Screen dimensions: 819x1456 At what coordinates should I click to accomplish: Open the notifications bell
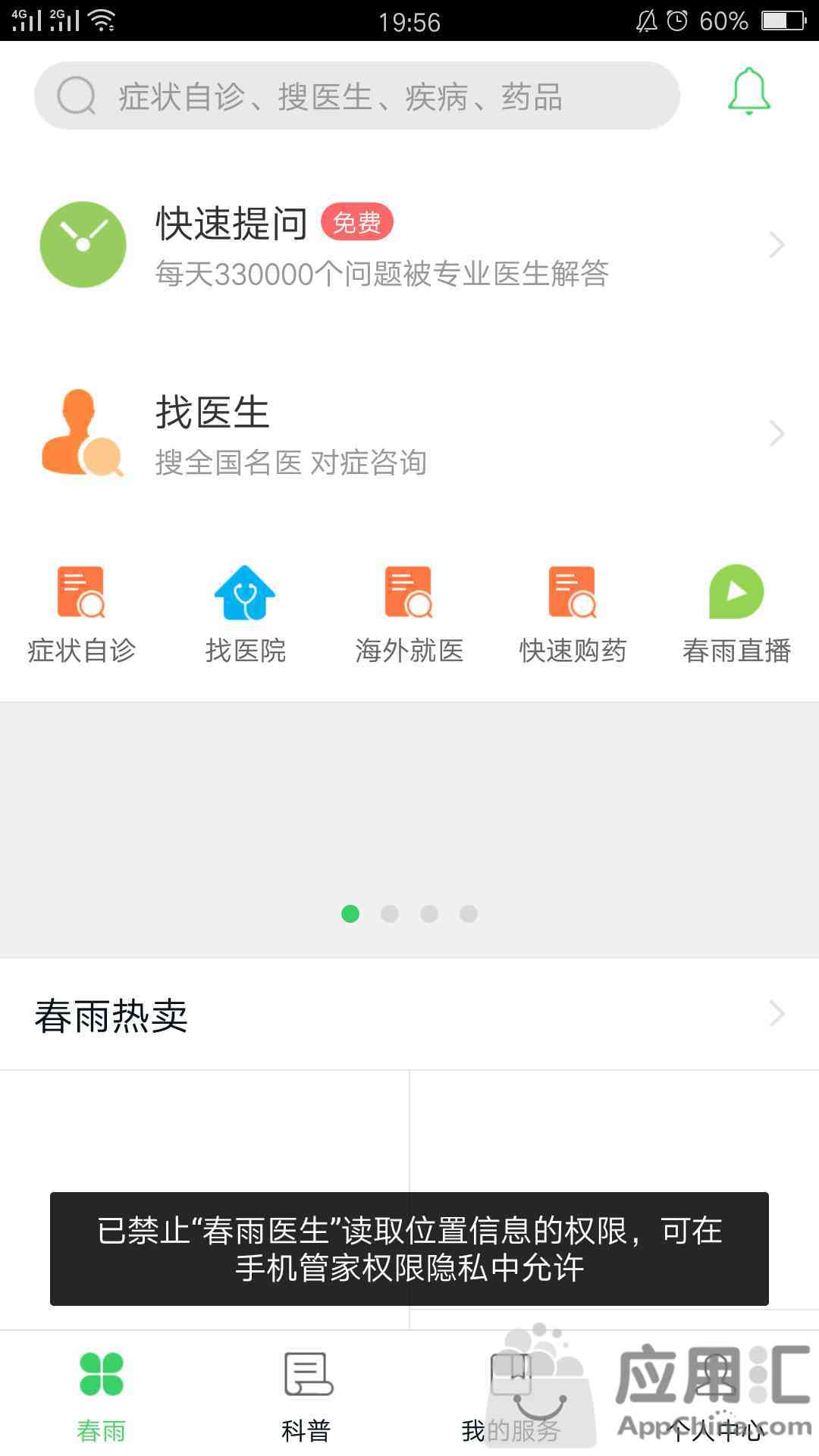[749, 92]
